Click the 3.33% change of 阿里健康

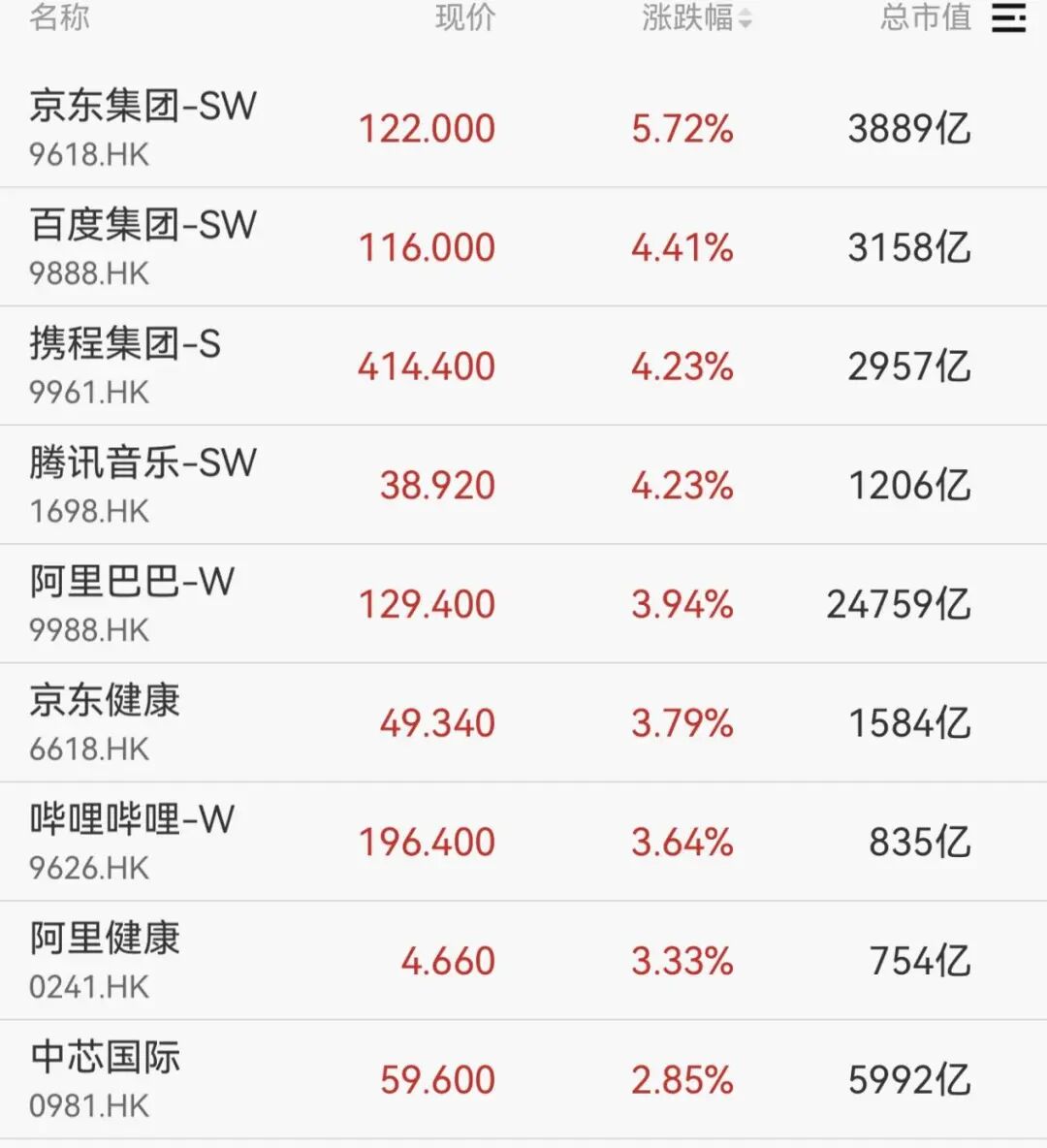coord(685,961)
